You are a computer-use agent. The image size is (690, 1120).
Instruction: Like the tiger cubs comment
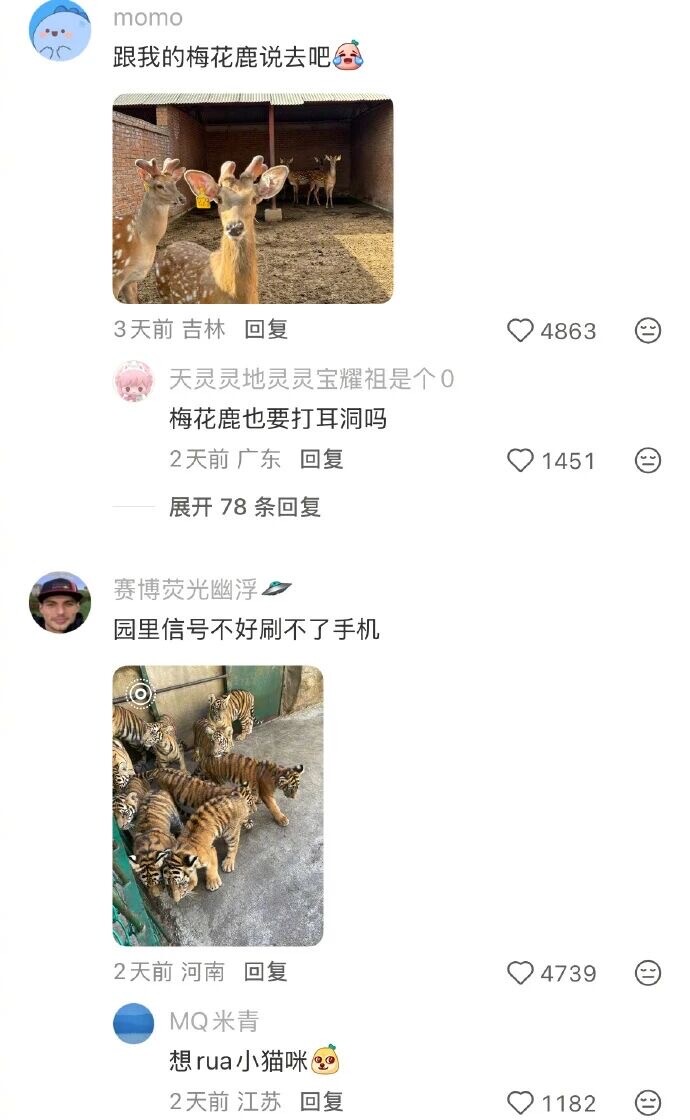521,972
